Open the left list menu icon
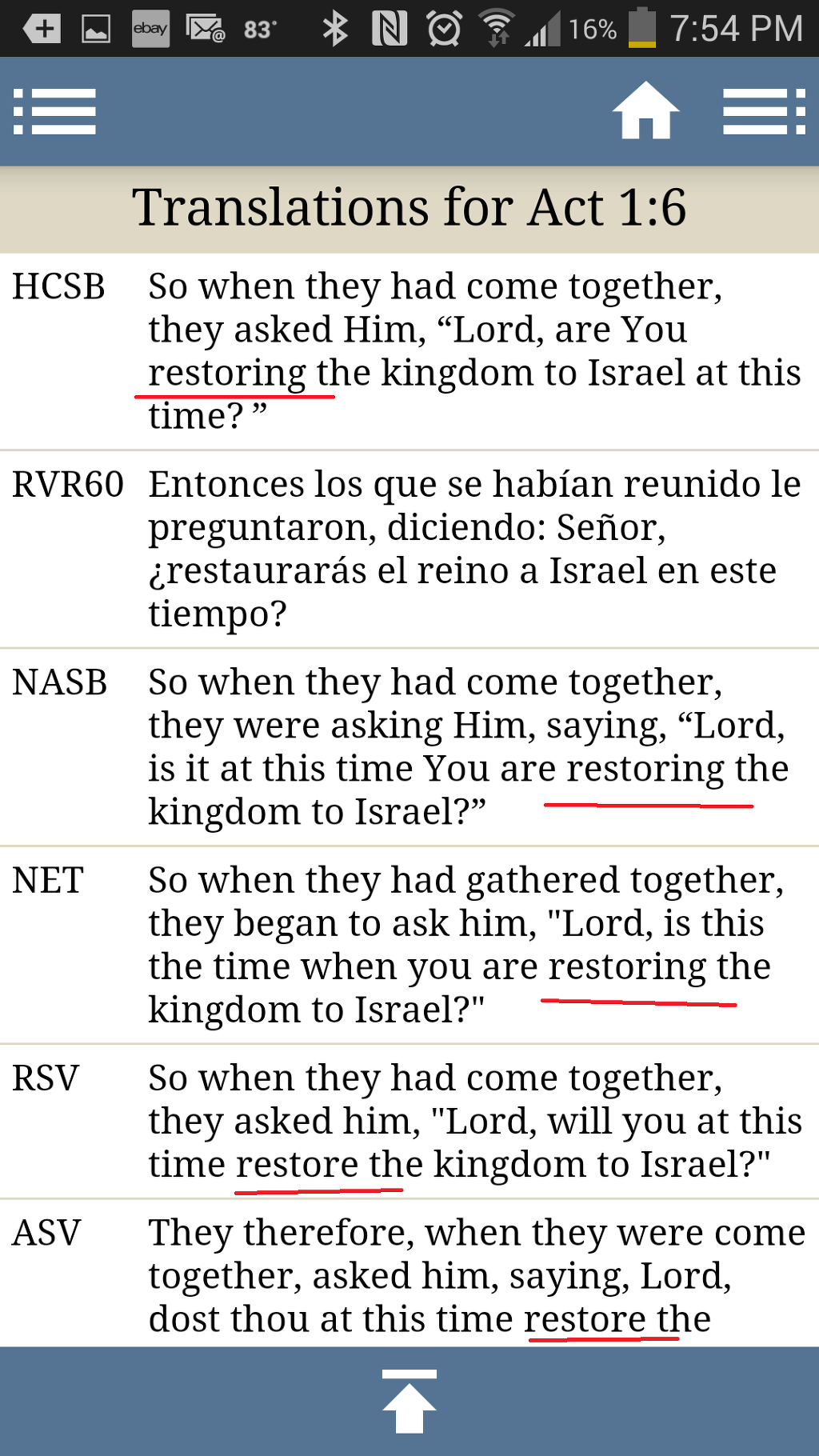The width and height of the screenshot is (819, 1456). [54, 111]
